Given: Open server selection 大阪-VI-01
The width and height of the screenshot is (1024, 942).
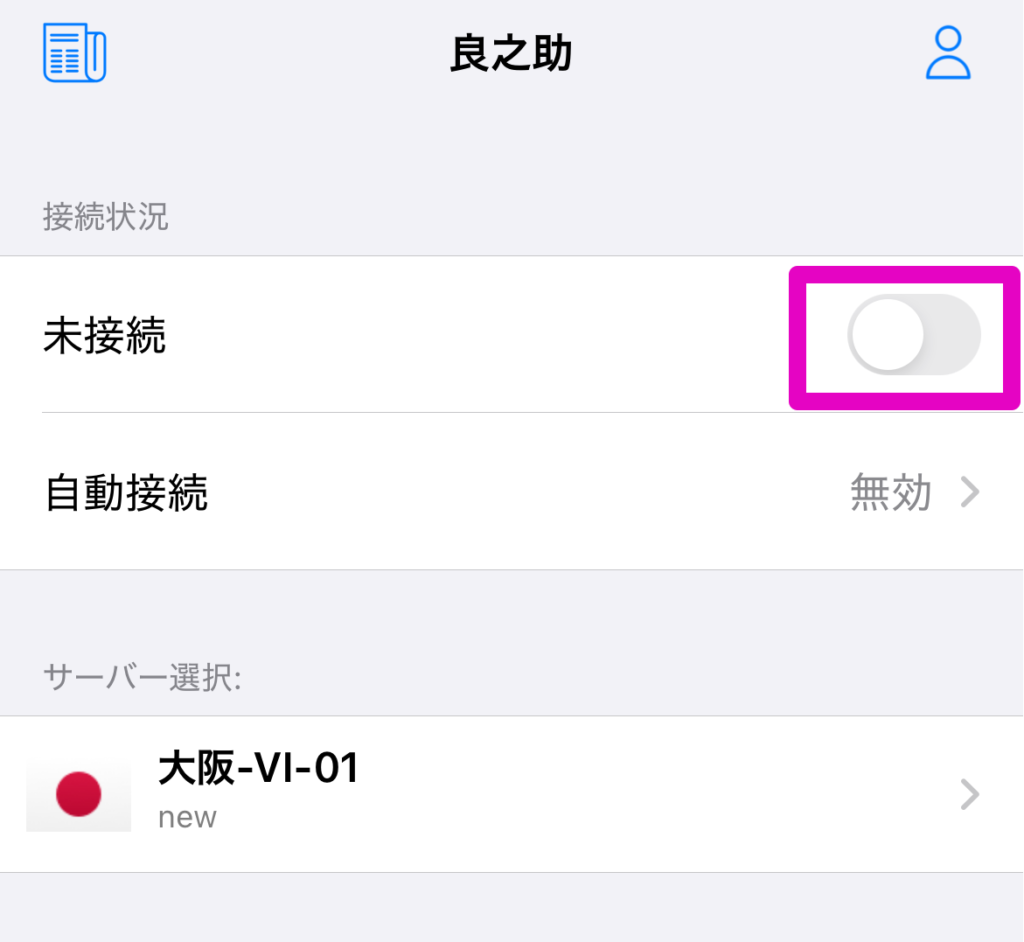Looking at the screenshot, I should pos(512,794).
